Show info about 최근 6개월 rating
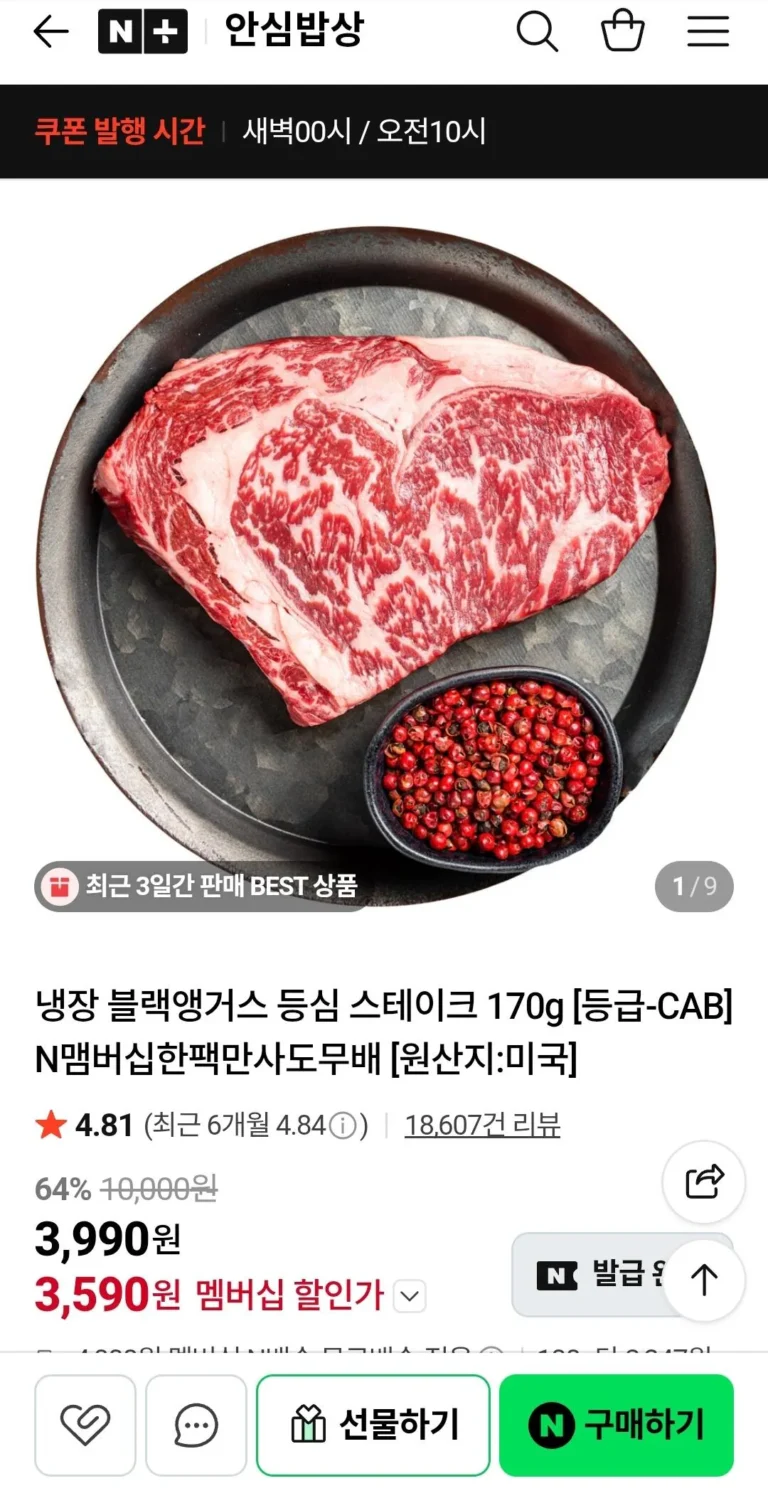This screenshot has width=768, height=1498. pos(343,1126)
